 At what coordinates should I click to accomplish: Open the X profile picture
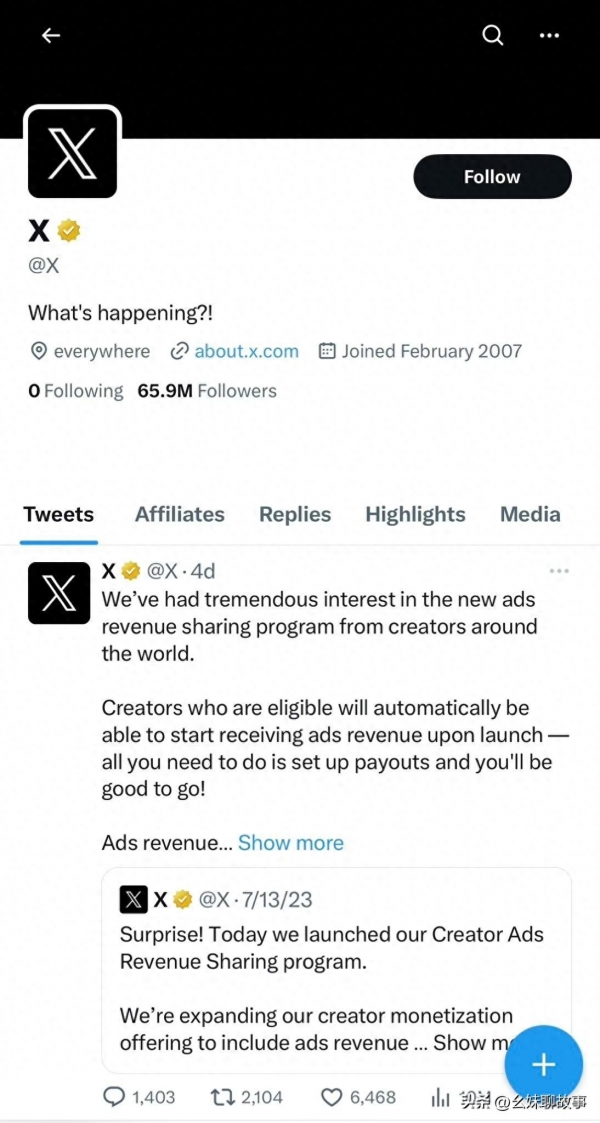pos(72,154)
